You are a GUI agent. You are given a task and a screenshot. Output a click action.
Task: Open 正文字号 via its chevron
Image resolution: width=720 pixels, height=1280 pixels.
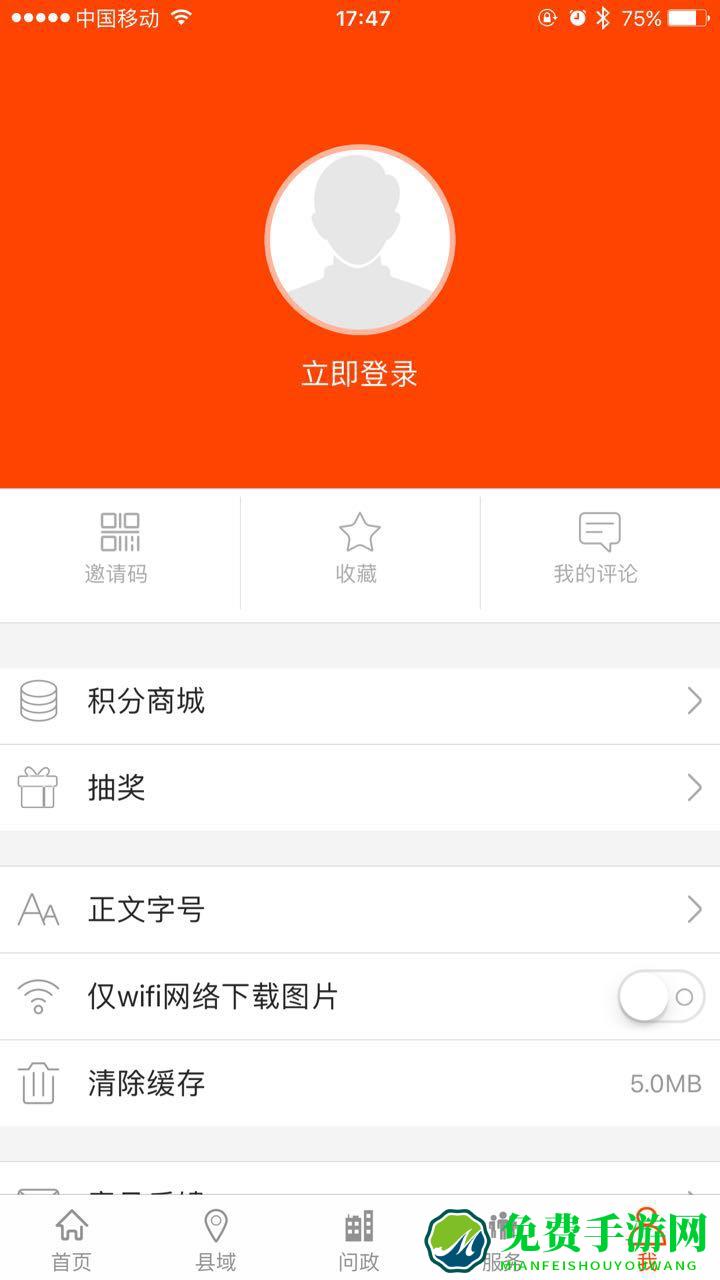tap(695, 909)
